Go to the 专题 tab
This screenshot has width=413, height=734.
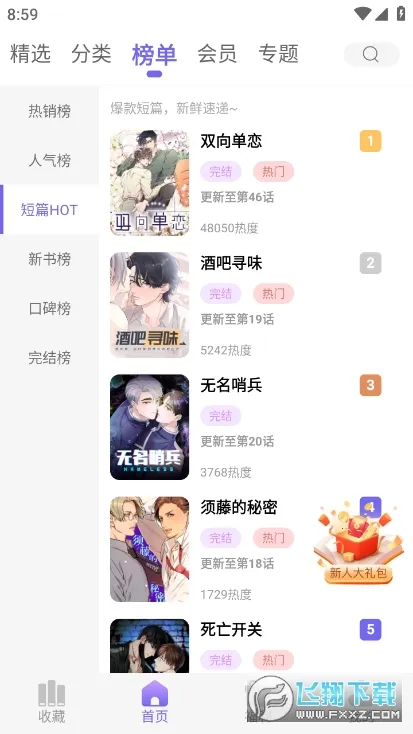pyautogui.click(x=279, y=53)
